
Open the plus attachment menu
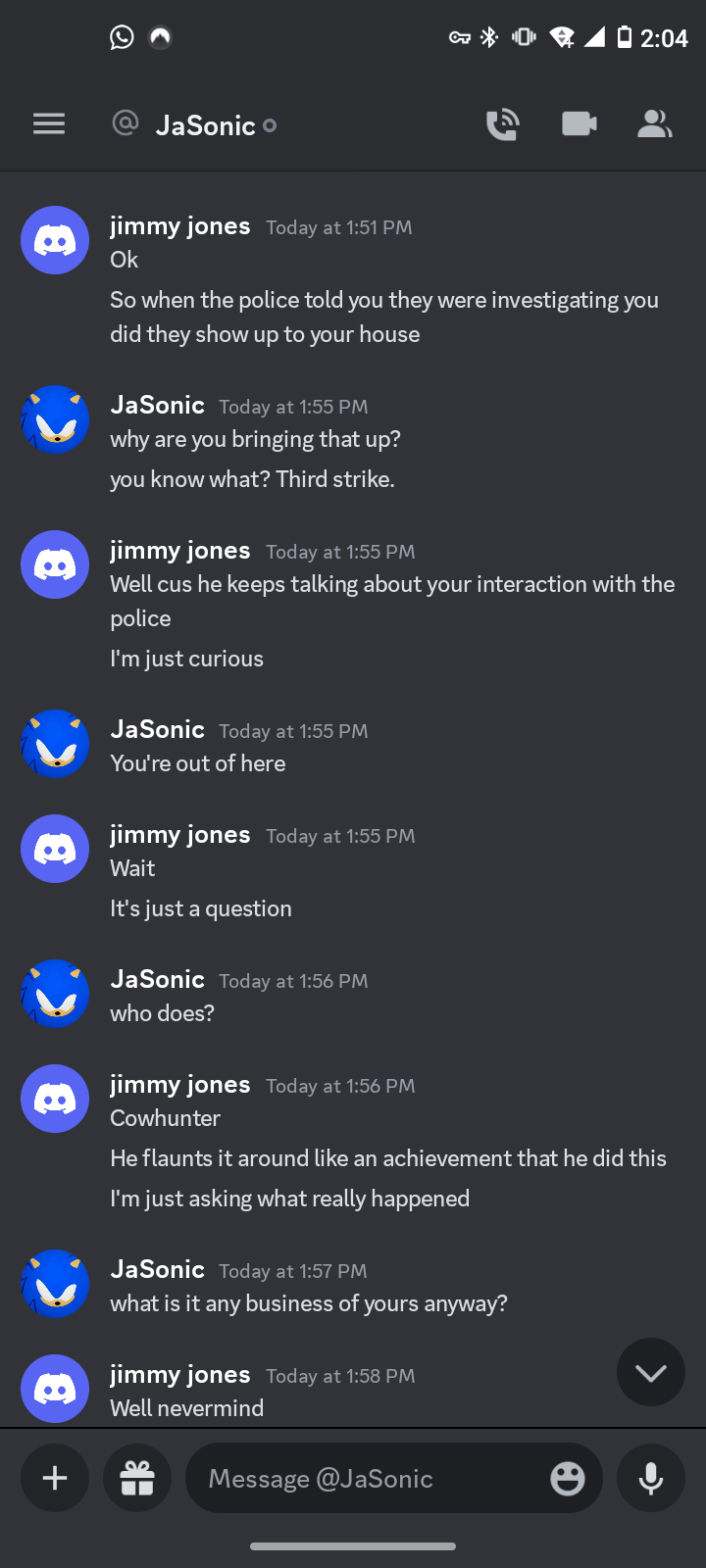(55, 1478)
